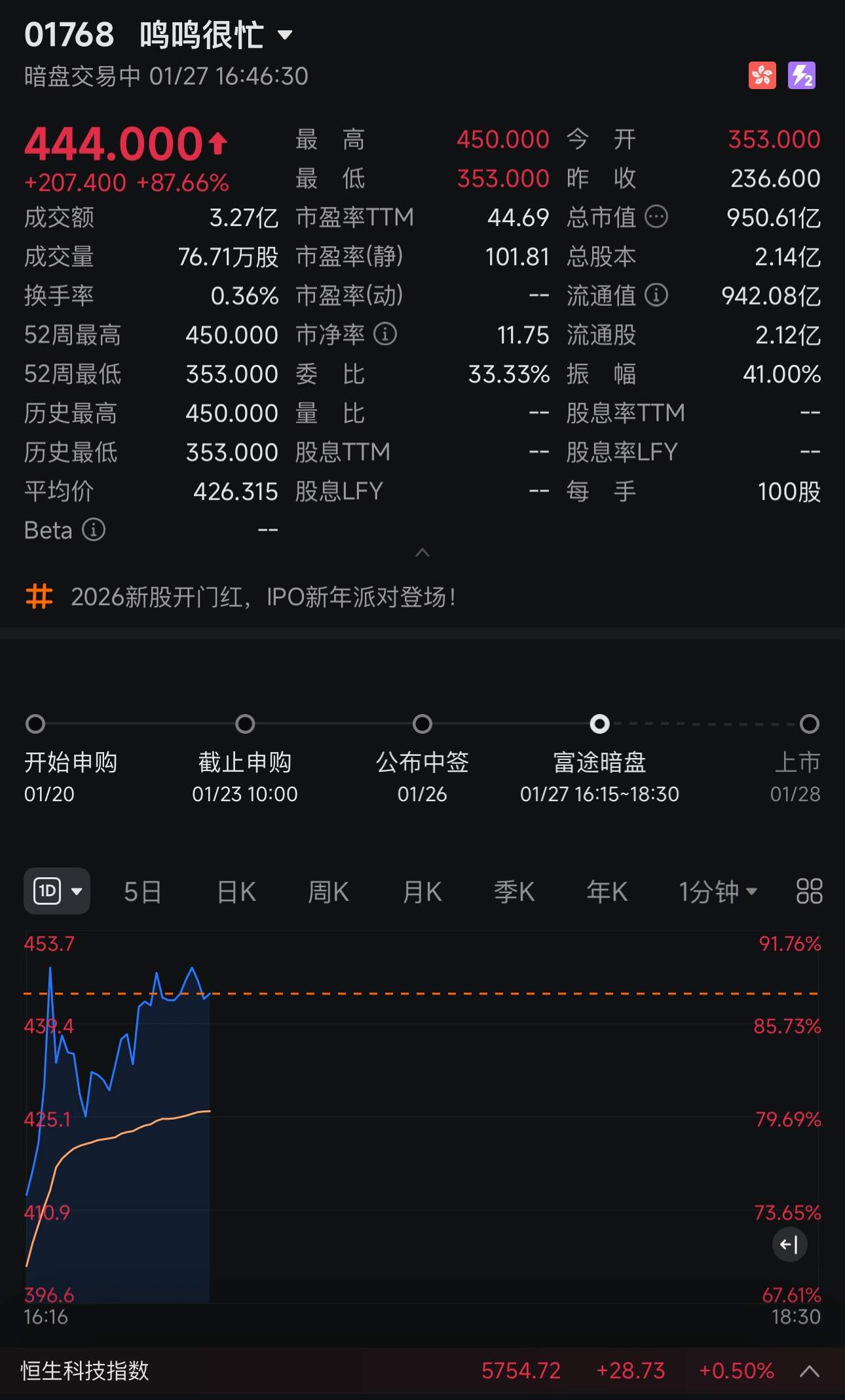The height and width of the screenshot is (1400, 845).
Task: Open the 1分钟 interval dropdown
Action: coord(718,892)
